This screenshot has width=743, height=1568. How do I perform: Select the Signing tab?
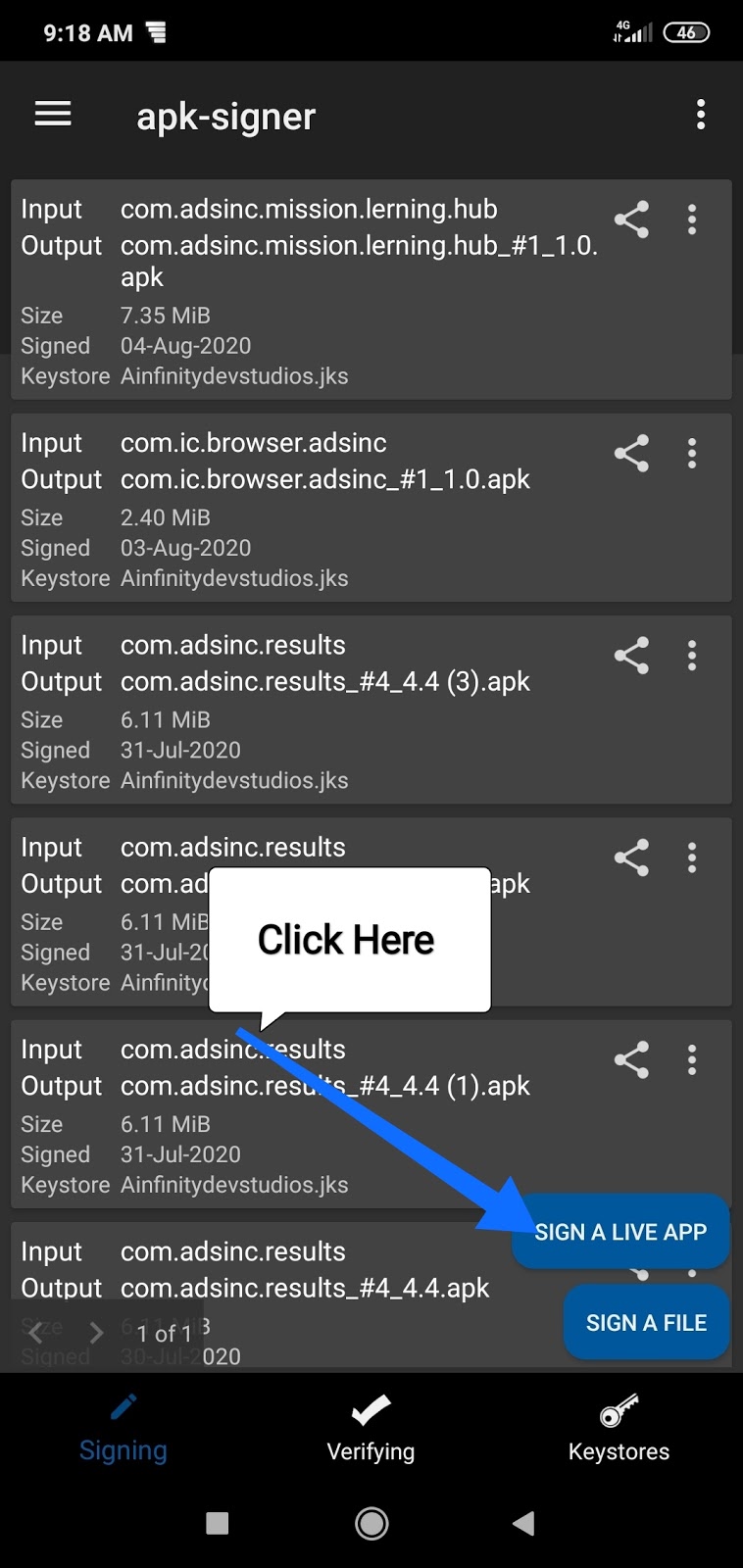tap(124, 1429)
